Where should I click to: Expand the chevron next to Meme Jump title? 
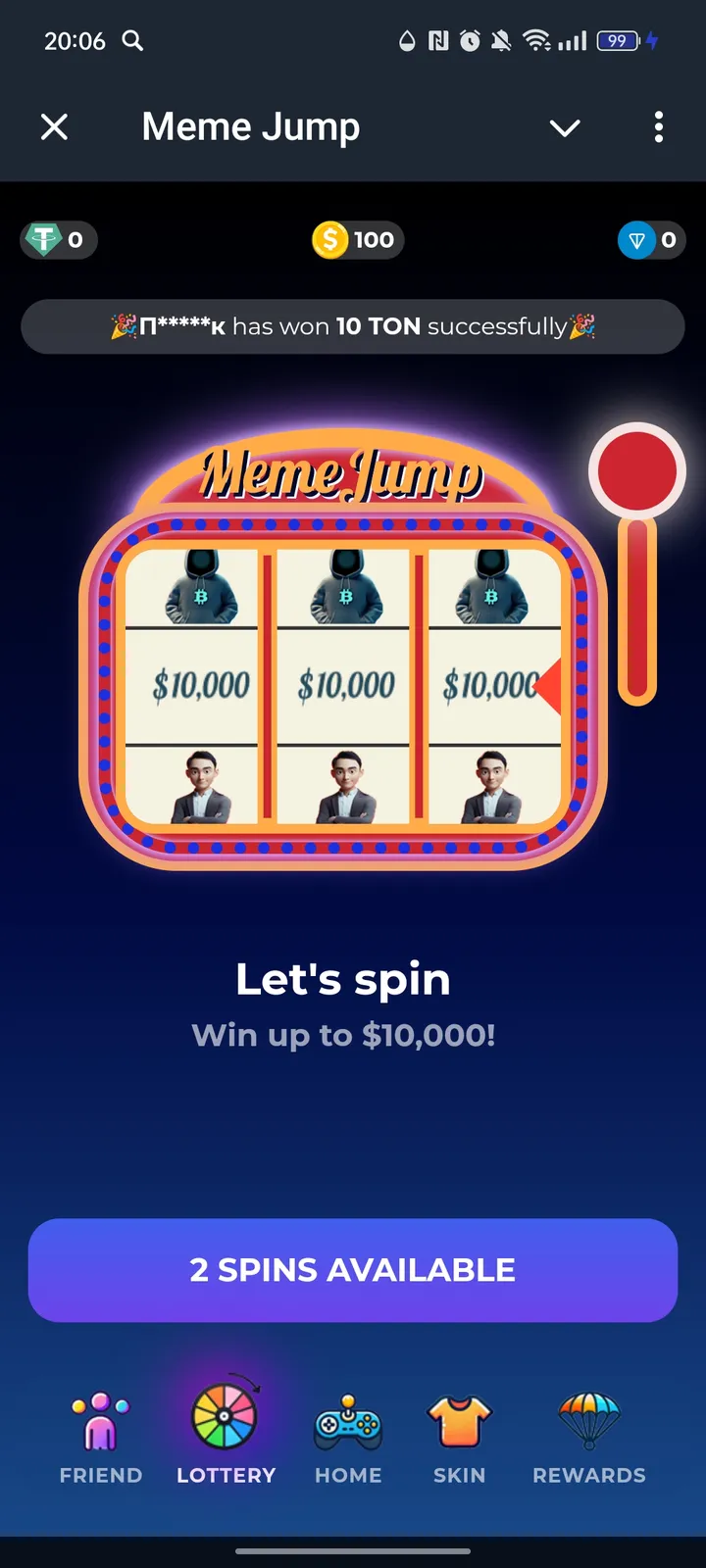click(565, 127)
